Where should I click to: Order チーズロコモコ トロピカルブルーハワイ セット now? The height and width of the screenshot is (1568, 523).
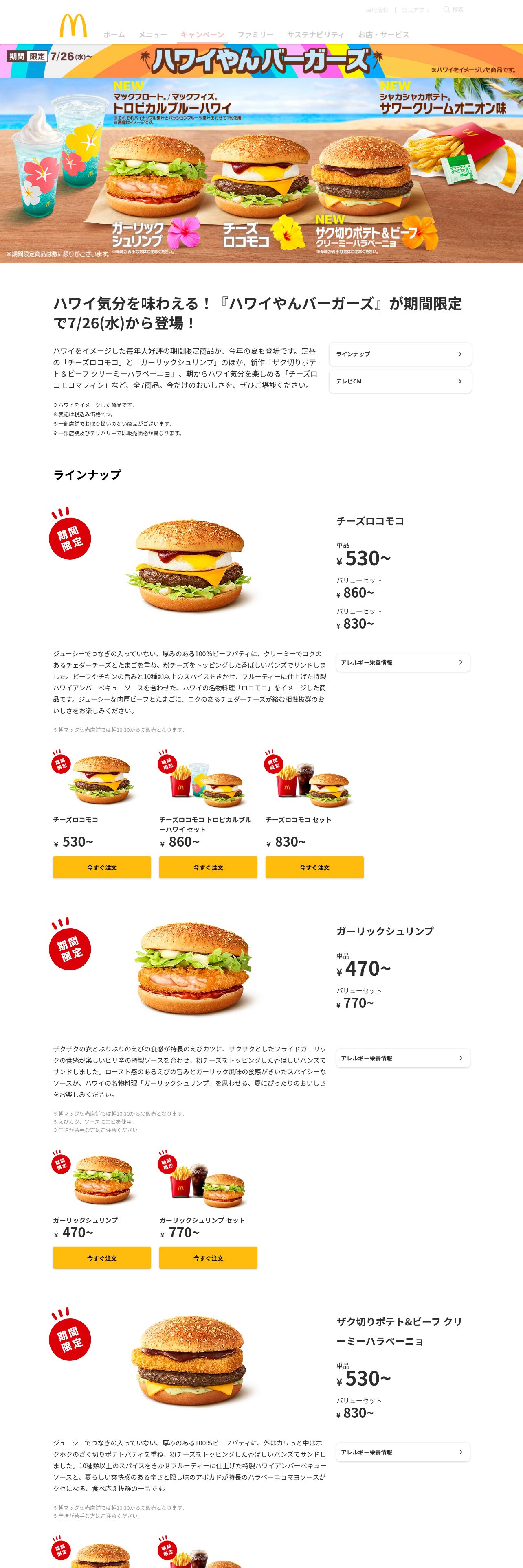(x=208, y=867)
